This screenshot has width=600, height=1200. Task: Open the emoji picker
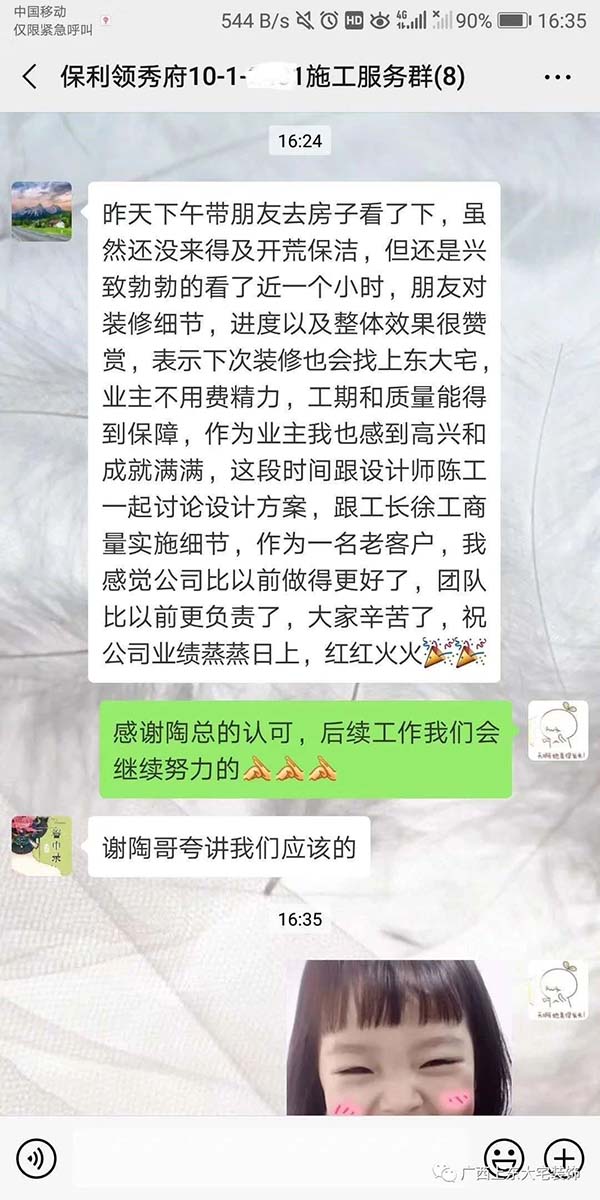point(503,1158)
